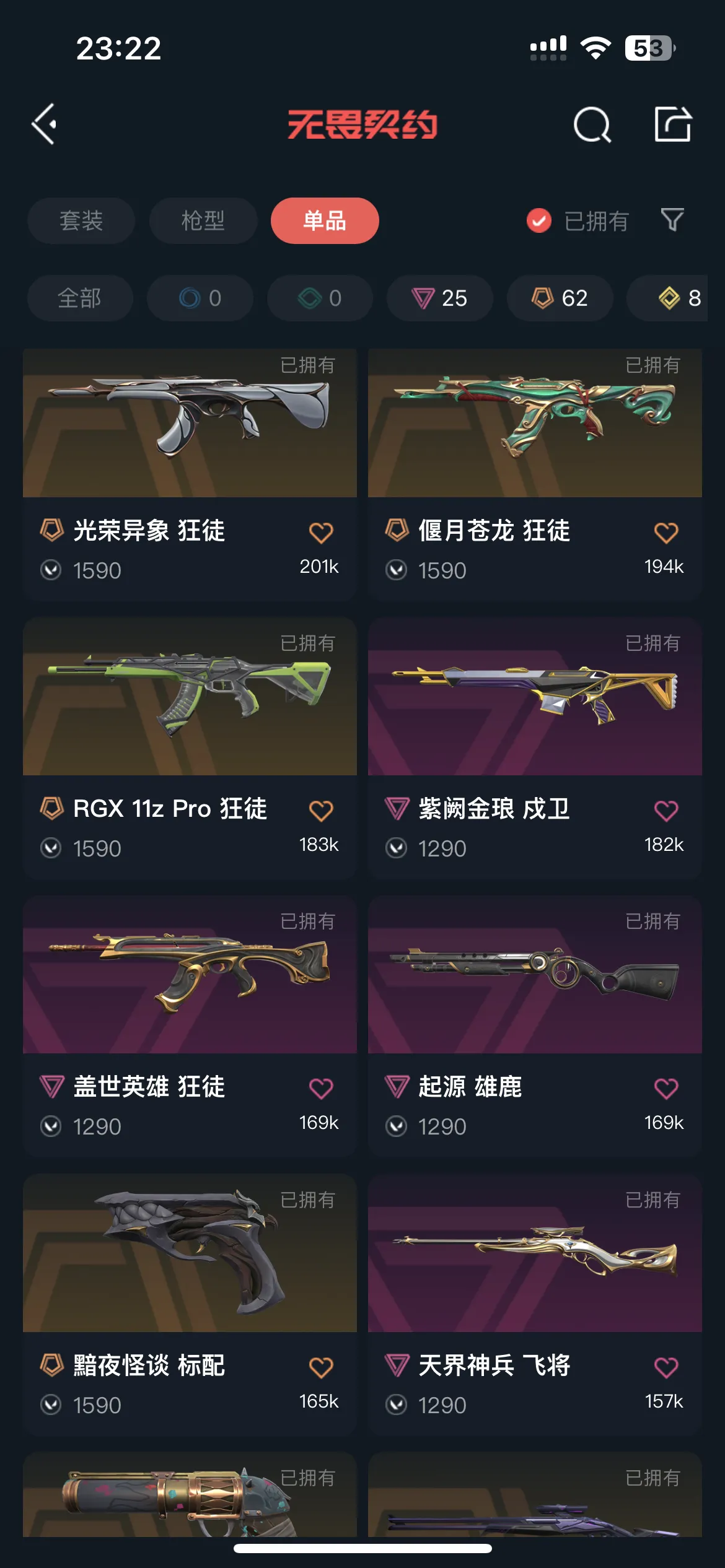Filter by the orange tier chip 62
This screenshot has height=1568, width=725.
560,298
